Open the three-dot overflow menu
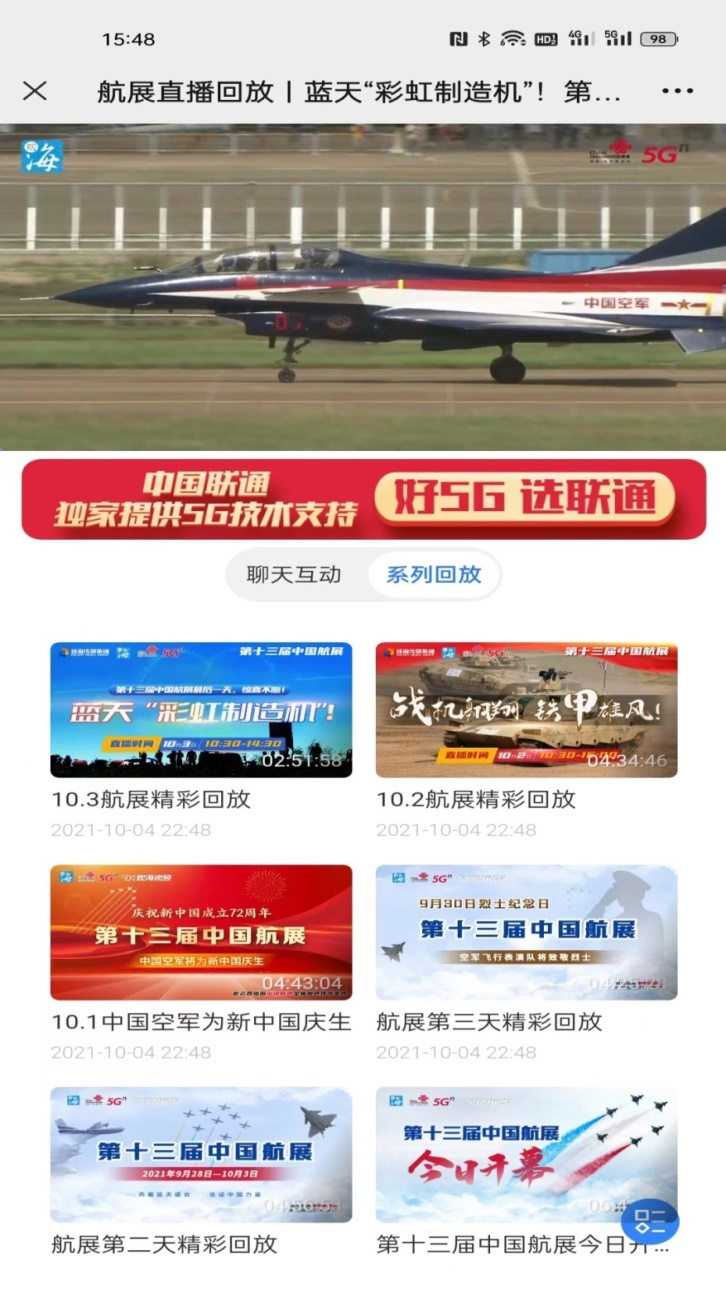Viewport: 726px width, 1290px height. pyautogui.click(x=677, y=91)
